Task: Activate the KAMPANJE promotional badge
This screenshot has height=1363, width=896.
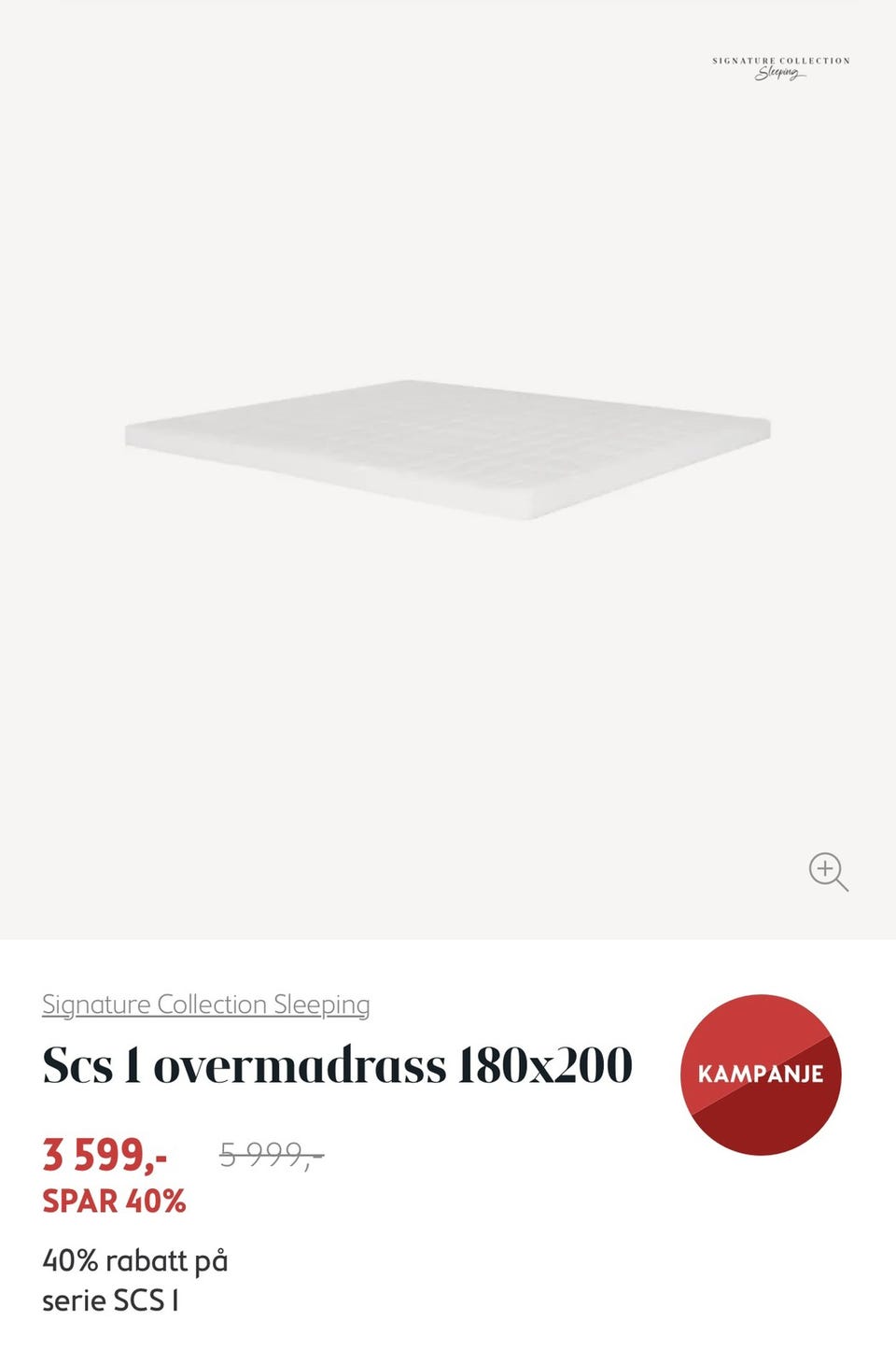Action: (x=761, y=1074)
